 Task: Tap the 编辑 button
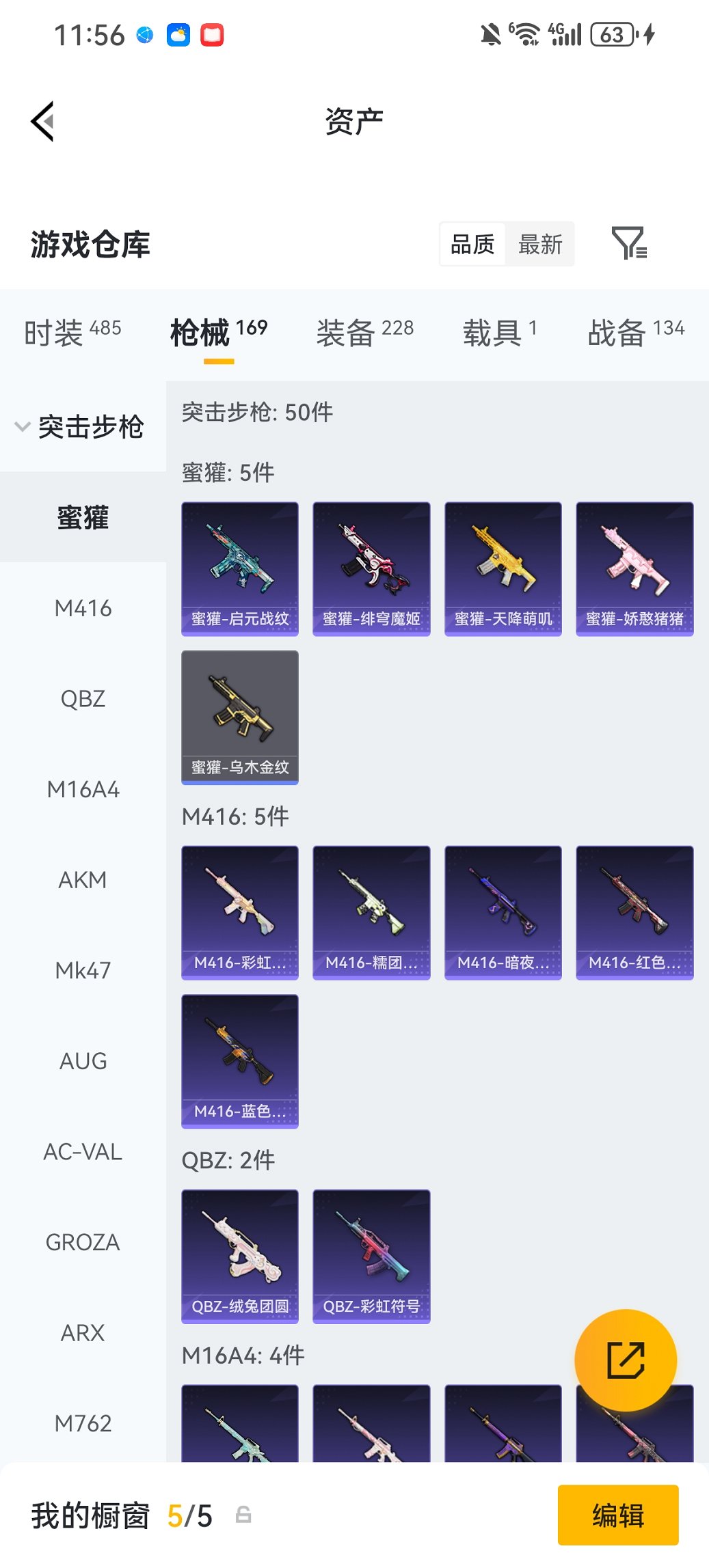pos(617,1515)
